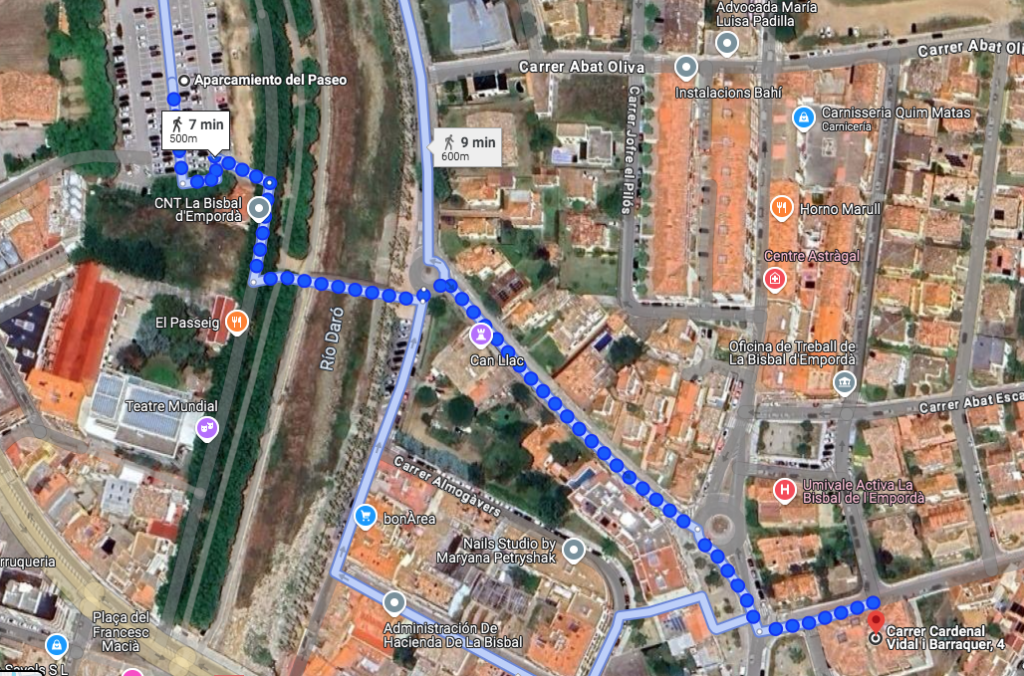Open the Centre Astràgal medical marker

[x=775, y=278]
